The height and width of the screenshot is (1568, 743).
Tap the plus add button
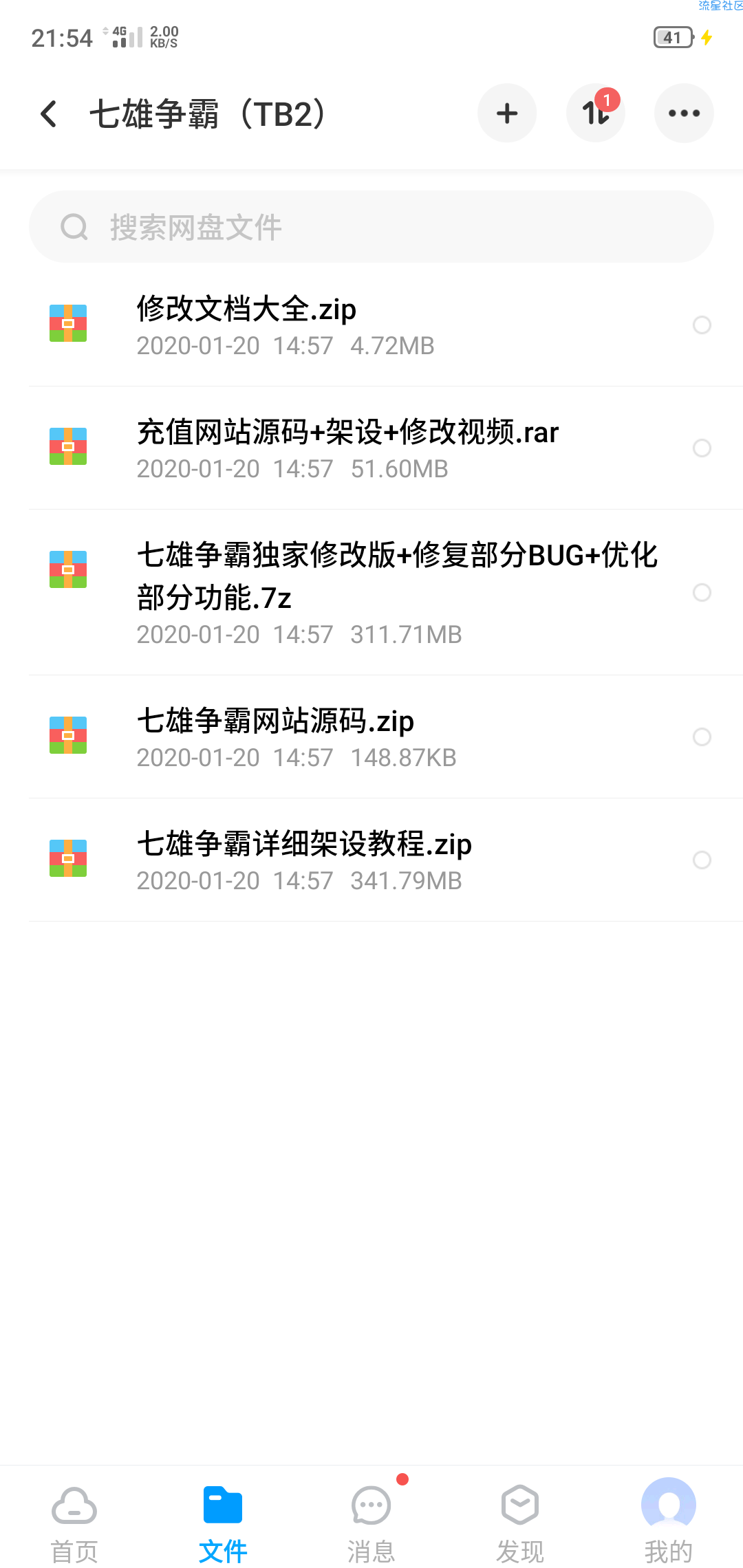coord(507,113)
